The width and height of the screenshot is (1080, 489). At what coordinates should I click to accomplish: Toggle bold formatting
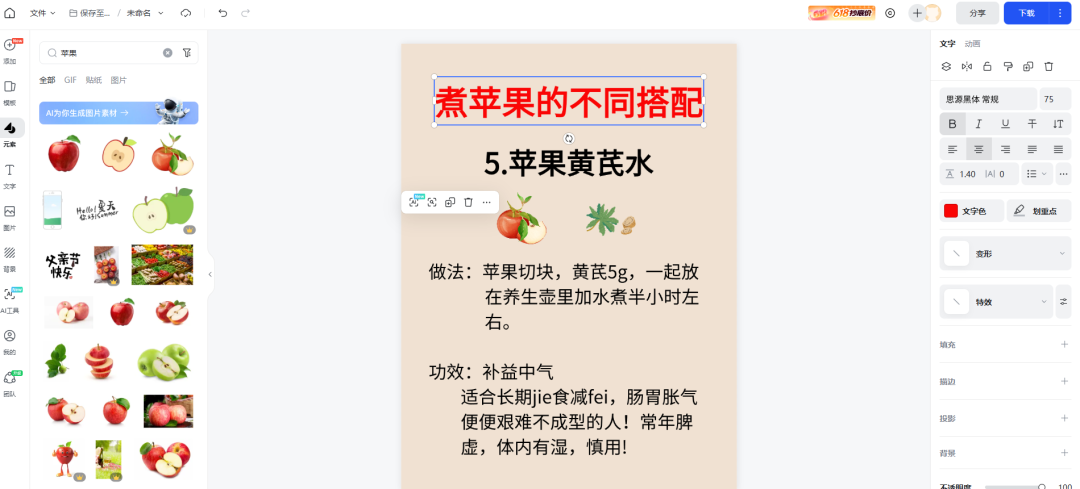(x=952, y=124)
